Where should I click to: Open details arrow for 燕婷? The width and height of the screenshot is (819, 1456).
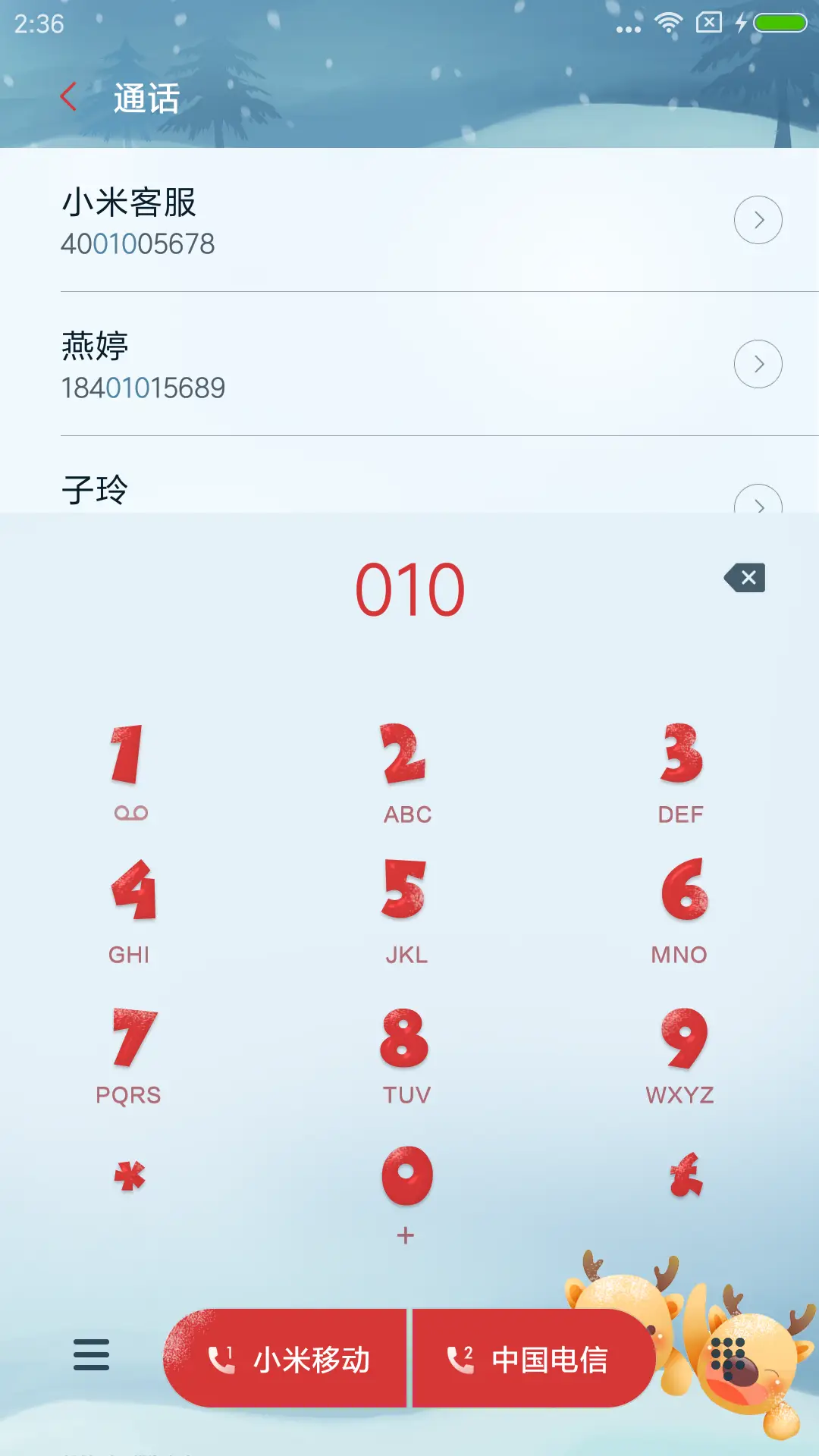coord(758,363)
